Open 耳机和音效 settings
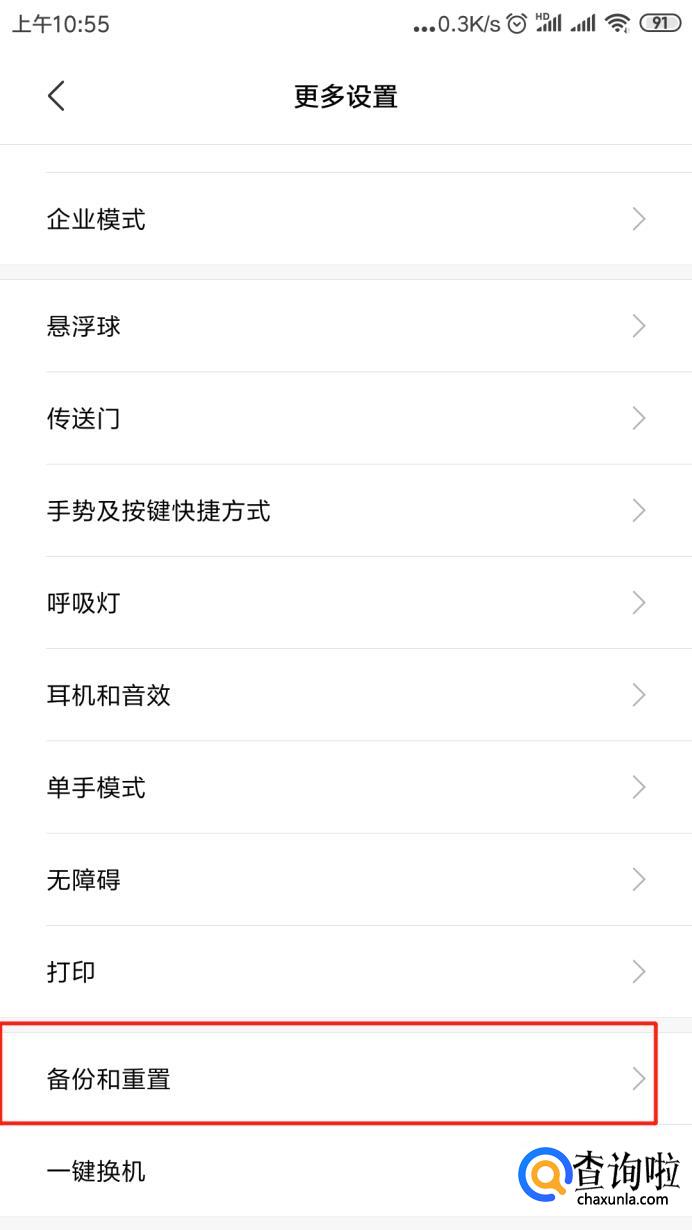 click(x=345, y=695)
